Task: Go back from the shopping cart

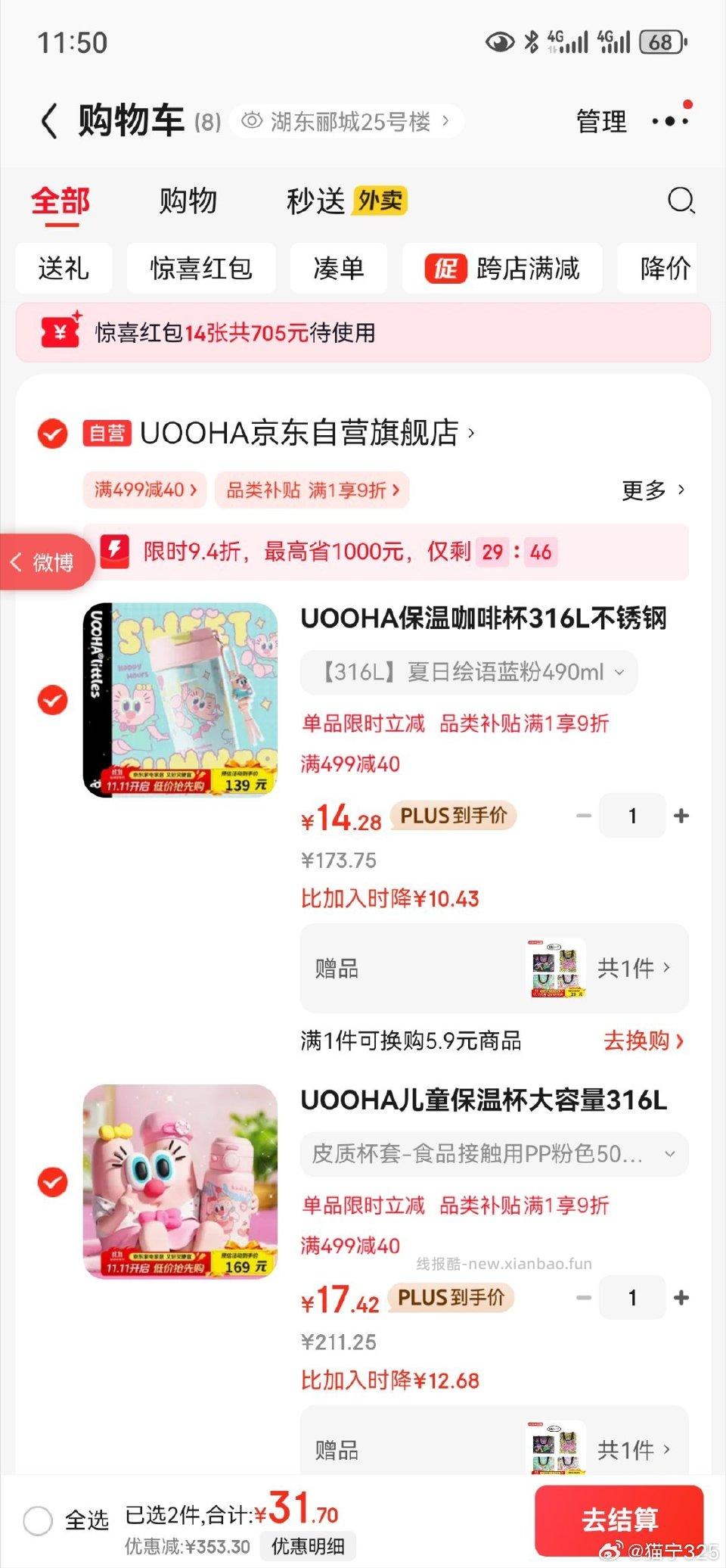Action: pyautogui.click(x=49, y=121)
